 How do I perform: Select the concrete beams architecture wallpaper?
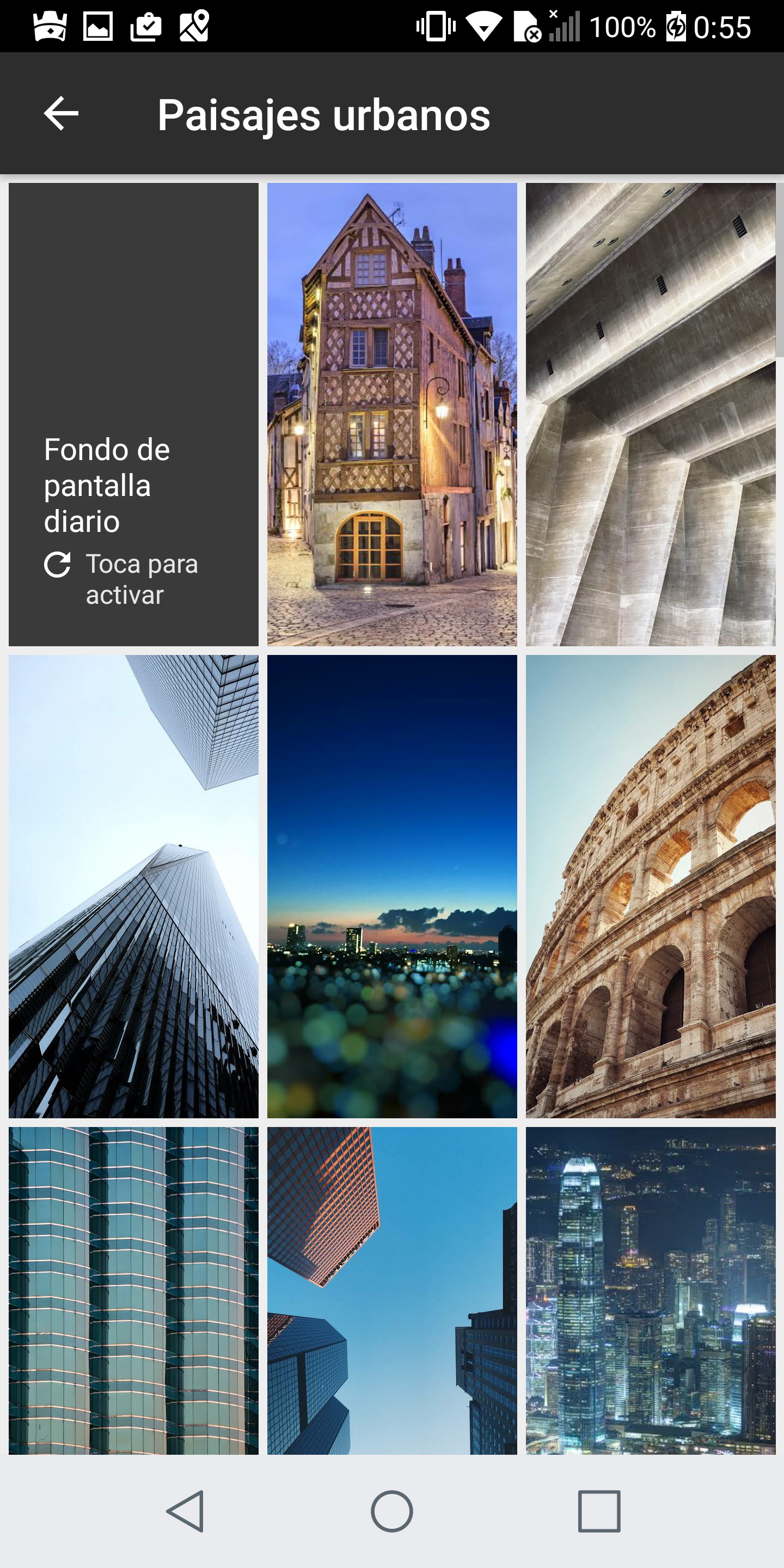[651, 414]
